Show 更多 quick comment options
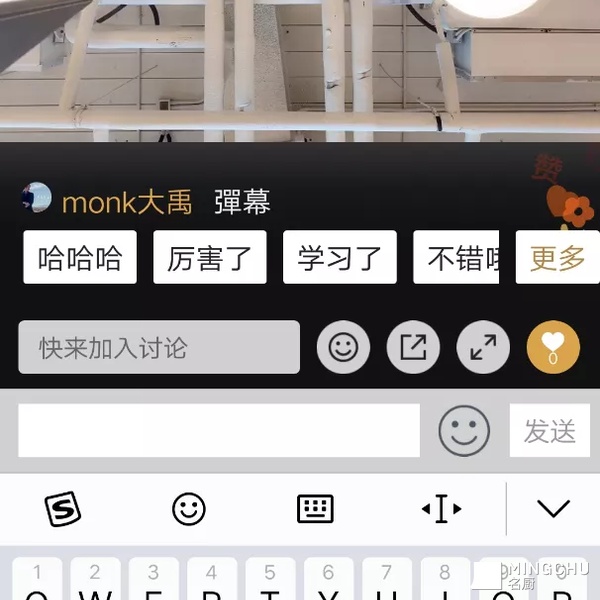The image size is (600, 600). (x=557, y=258)
